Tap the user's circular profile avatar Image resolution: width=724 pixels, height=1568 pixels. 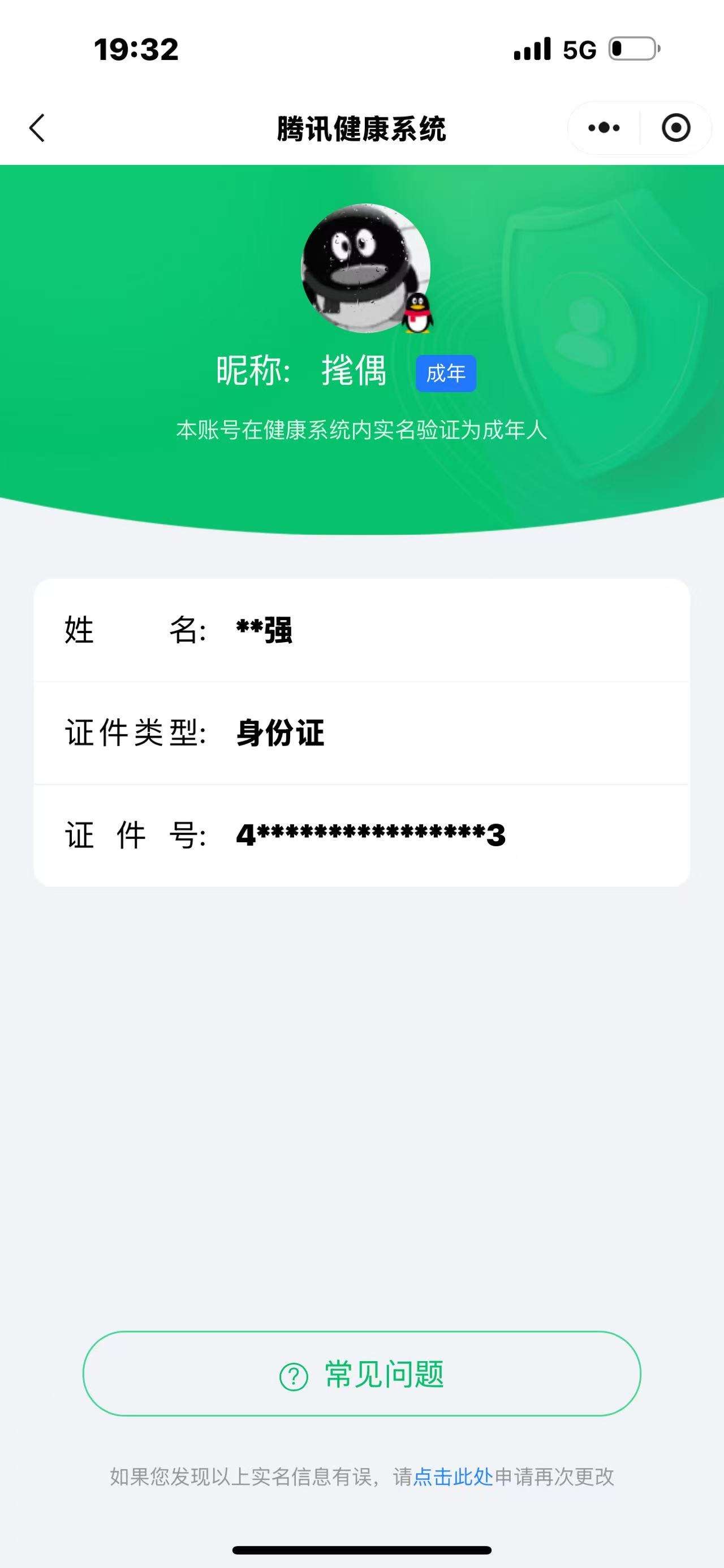[x=365, y=268]
